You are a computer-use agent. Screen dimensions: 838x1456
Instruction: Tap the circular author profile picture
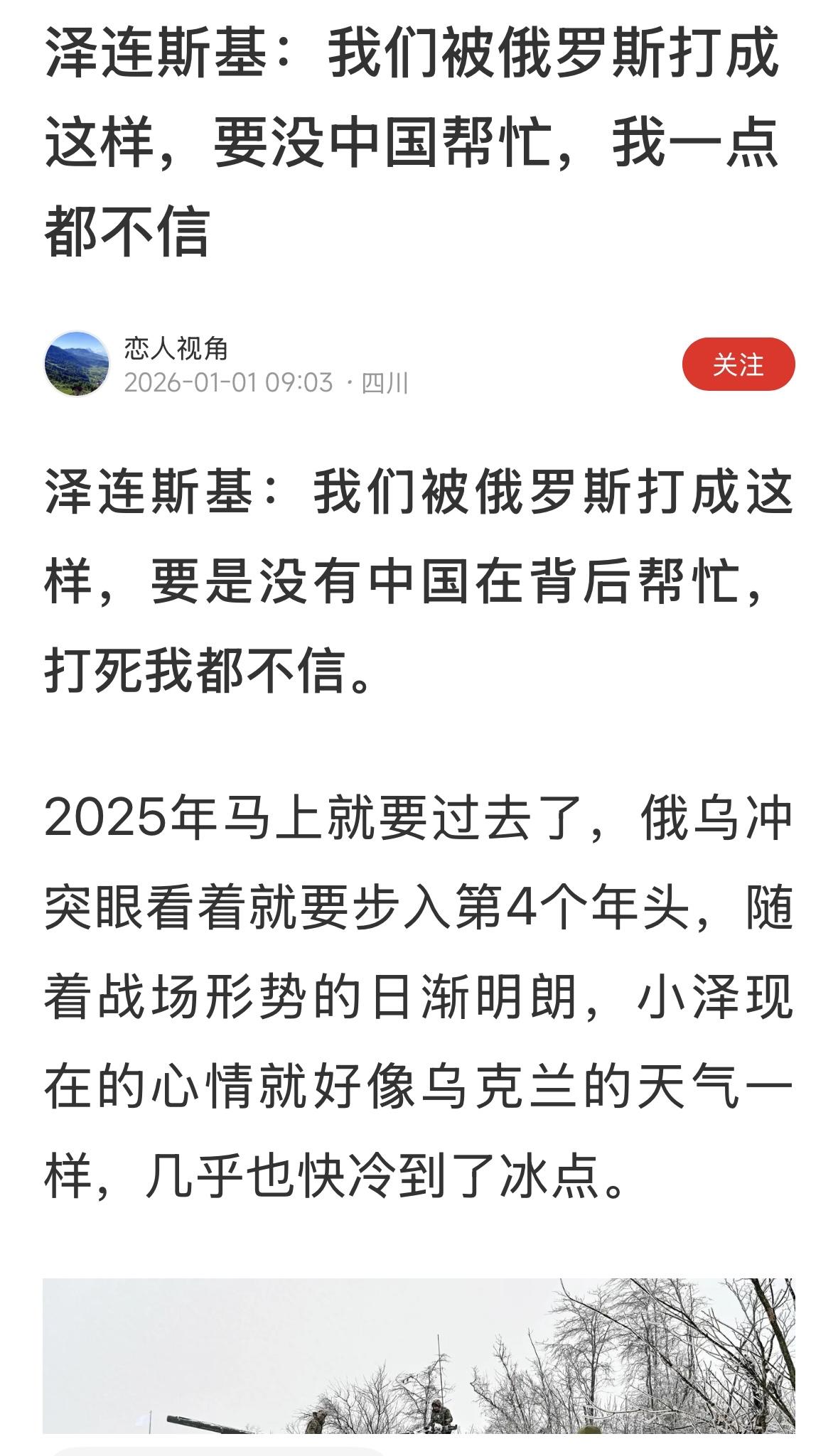pyautogui.click(x=76, y=365)
